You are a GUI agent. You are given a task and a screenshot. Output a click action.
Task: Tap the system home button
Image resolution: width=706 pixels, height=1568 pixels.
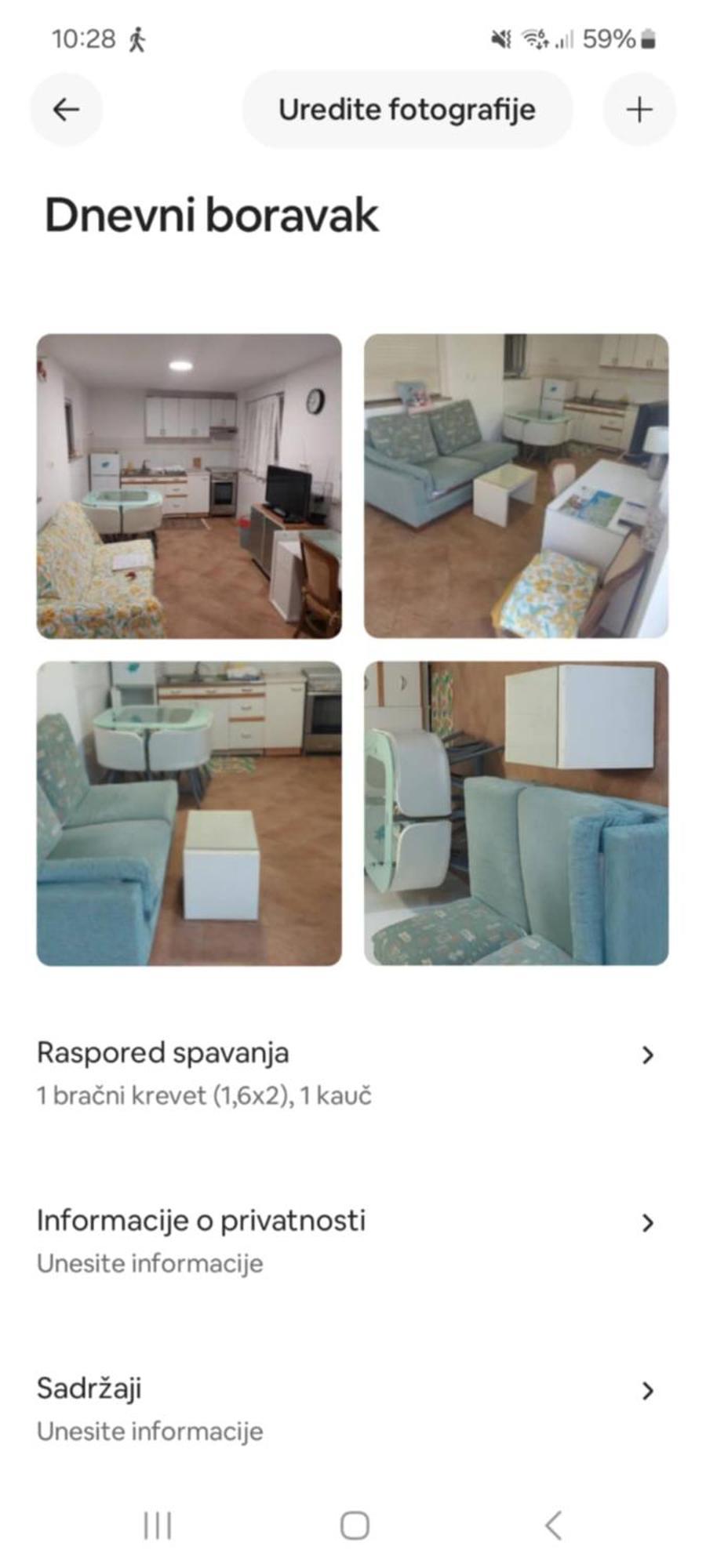pos(355,1526)
